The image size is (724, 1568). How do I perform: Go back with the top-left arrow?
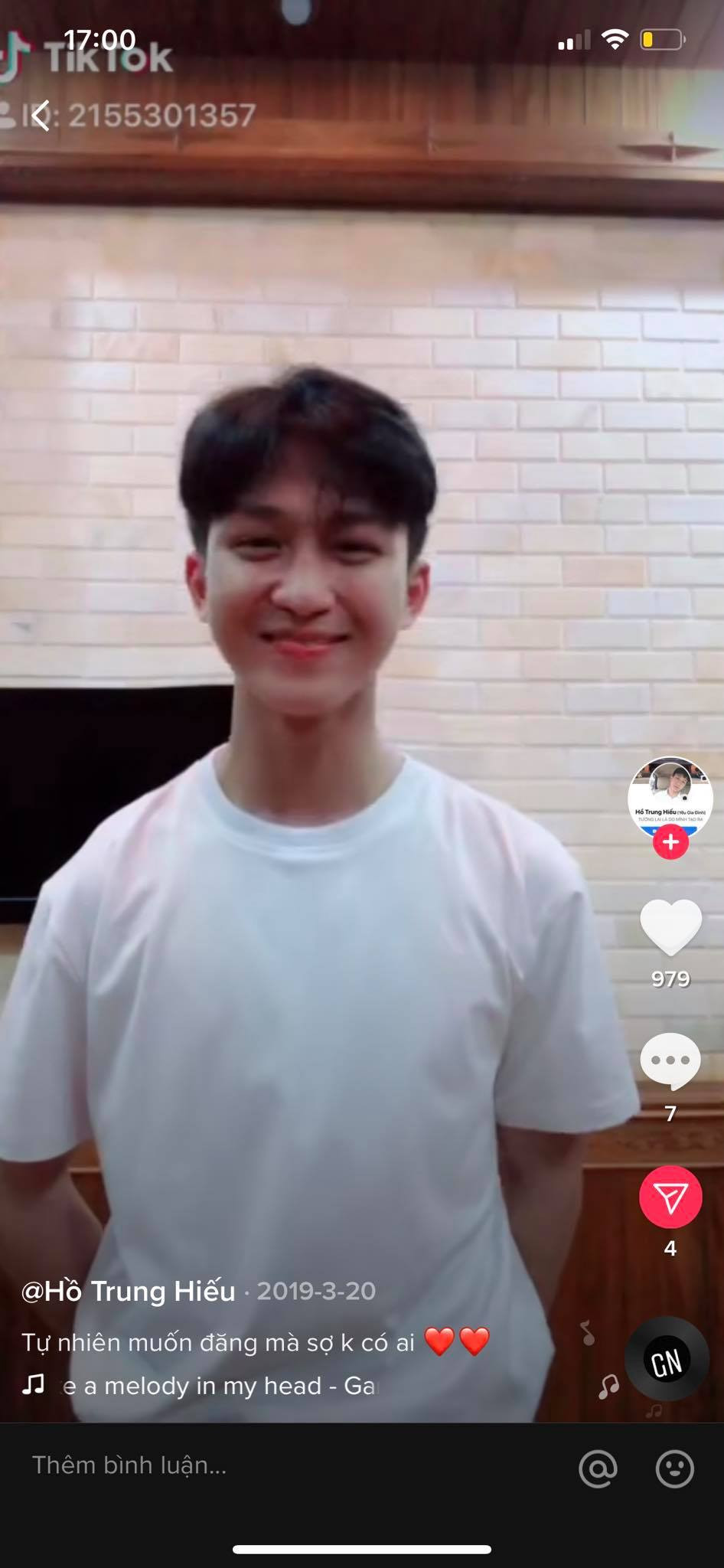point(41,116)
